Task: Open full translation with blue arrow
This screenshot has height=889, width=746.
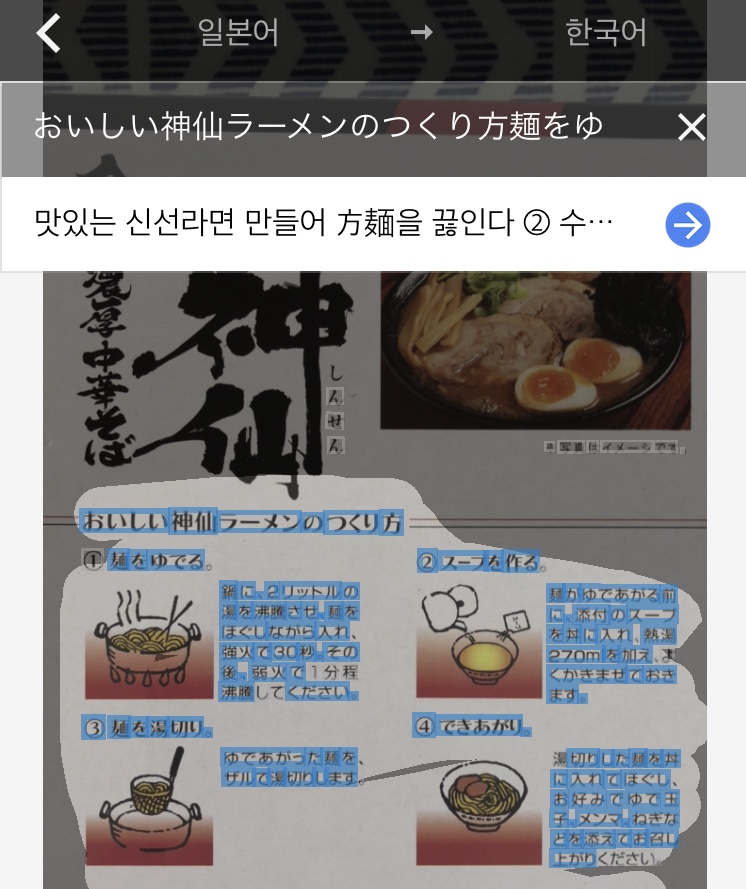Action: (688, 225)
